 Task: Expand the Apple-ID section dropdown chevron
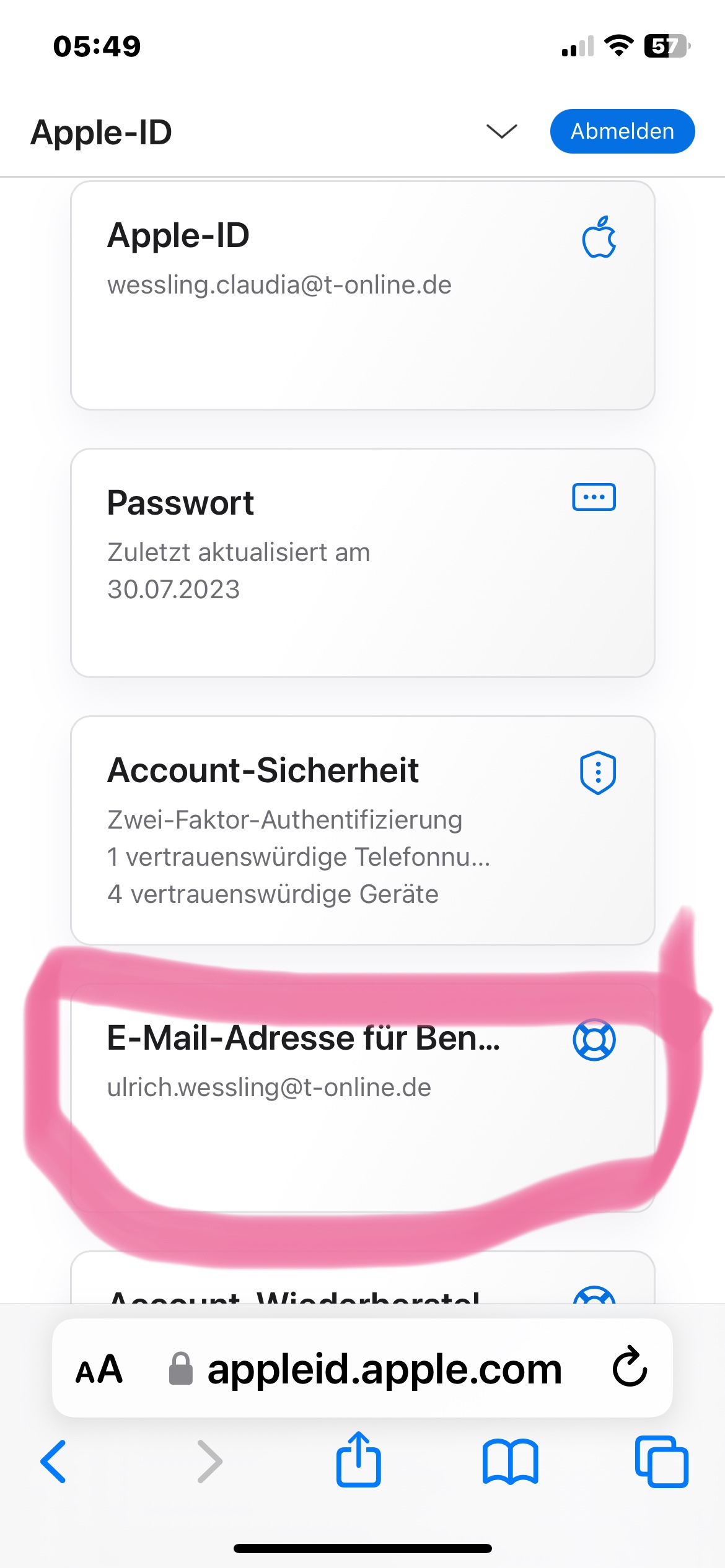[x=501, y=131]
